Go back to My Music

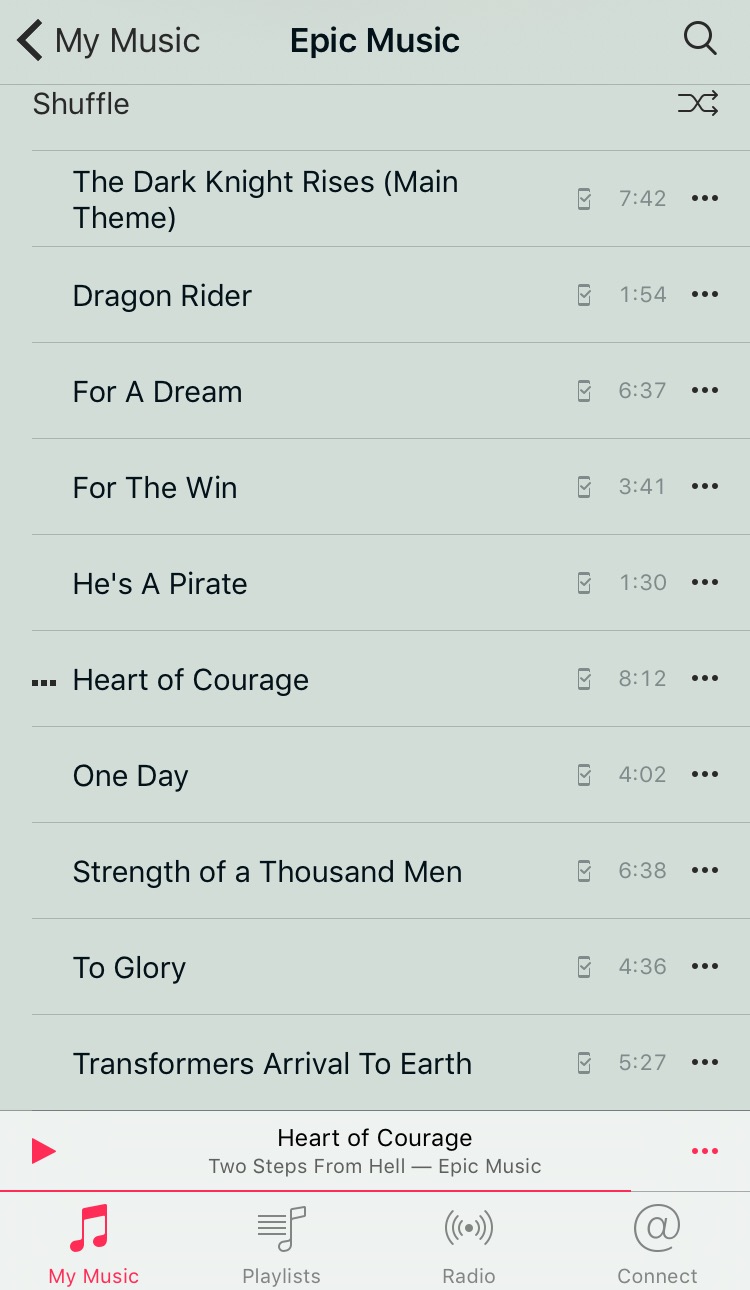point(108,41)
